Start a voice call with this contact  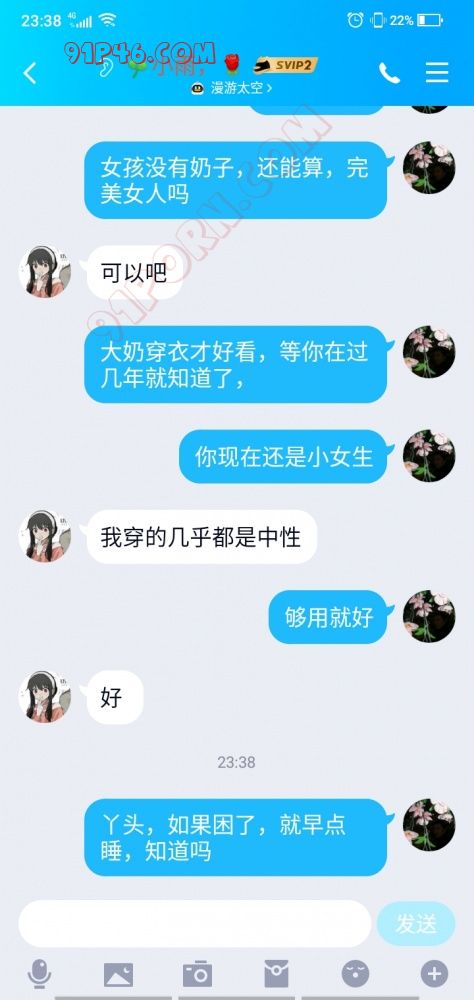(389, 73)
